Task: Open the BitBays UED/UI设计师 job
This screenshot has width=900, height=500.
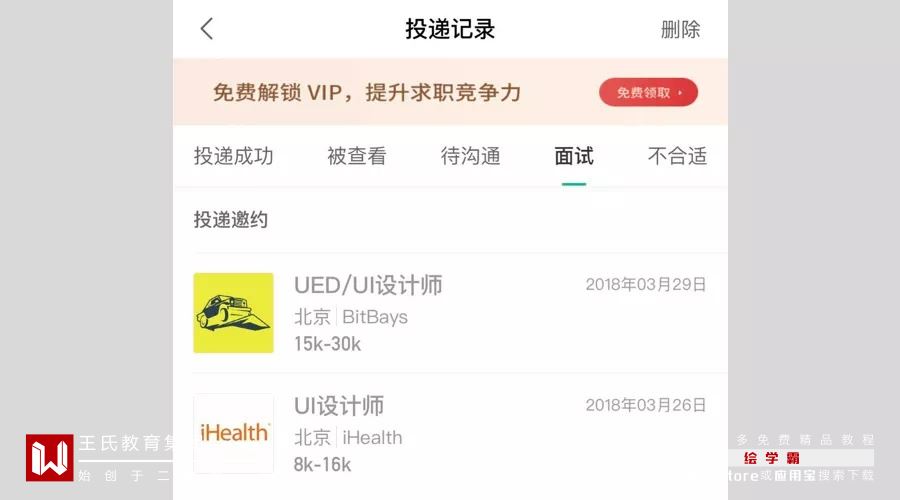Action: 450,313
